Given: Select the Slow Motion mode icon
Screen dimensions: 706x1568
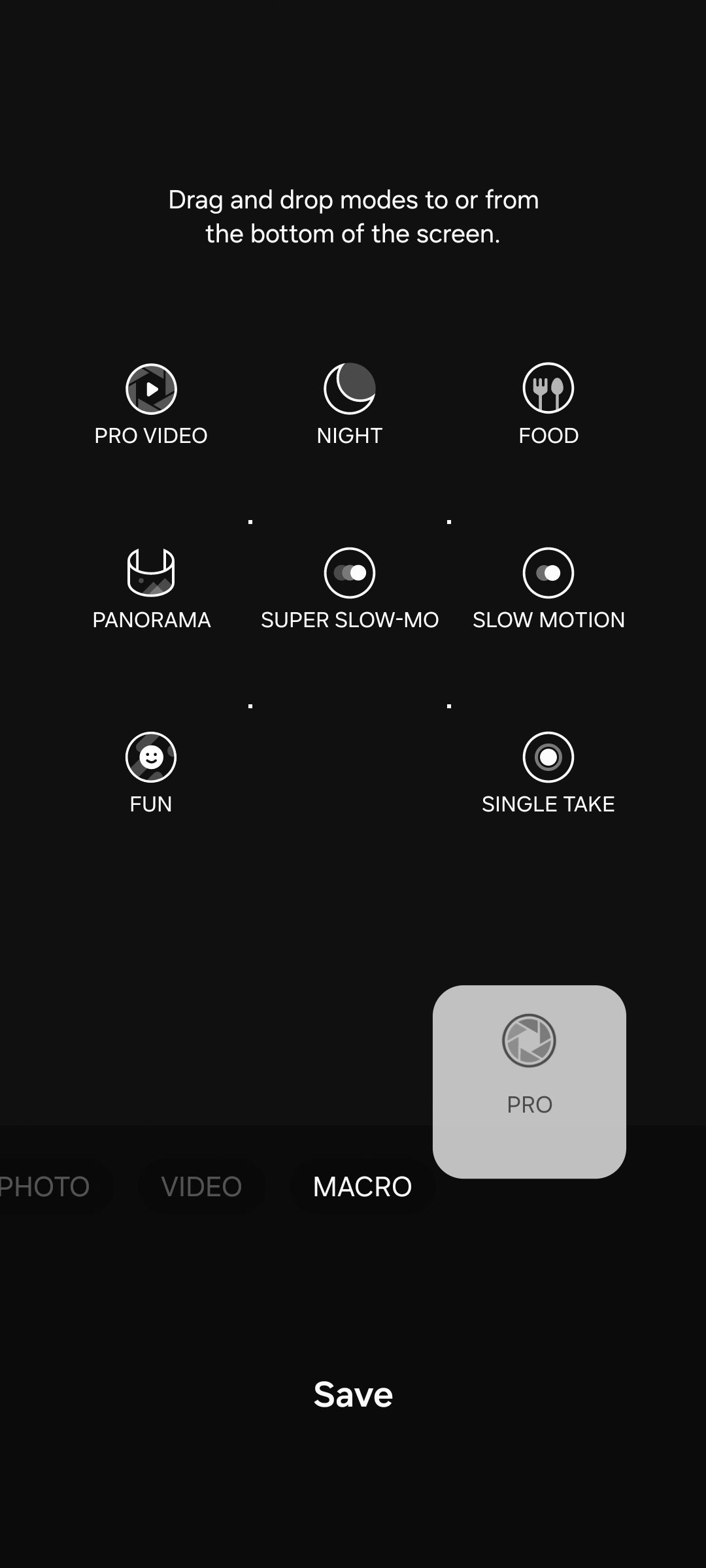Looking at the screenshot, I should click(548, 574).
